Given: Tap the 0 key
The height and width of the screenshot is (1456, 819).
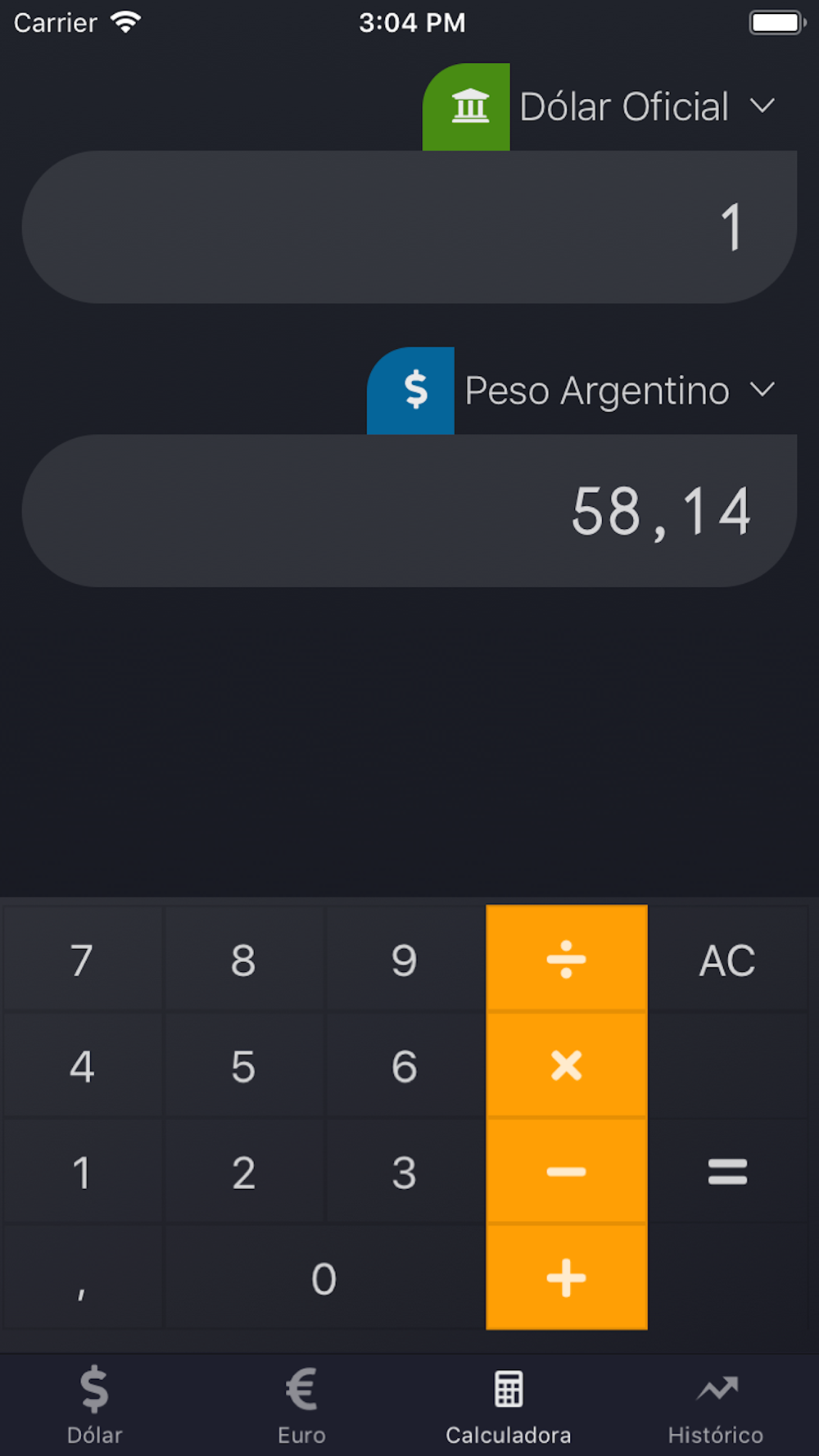Looking at the screenshot, I should (x=324, y=1277).
